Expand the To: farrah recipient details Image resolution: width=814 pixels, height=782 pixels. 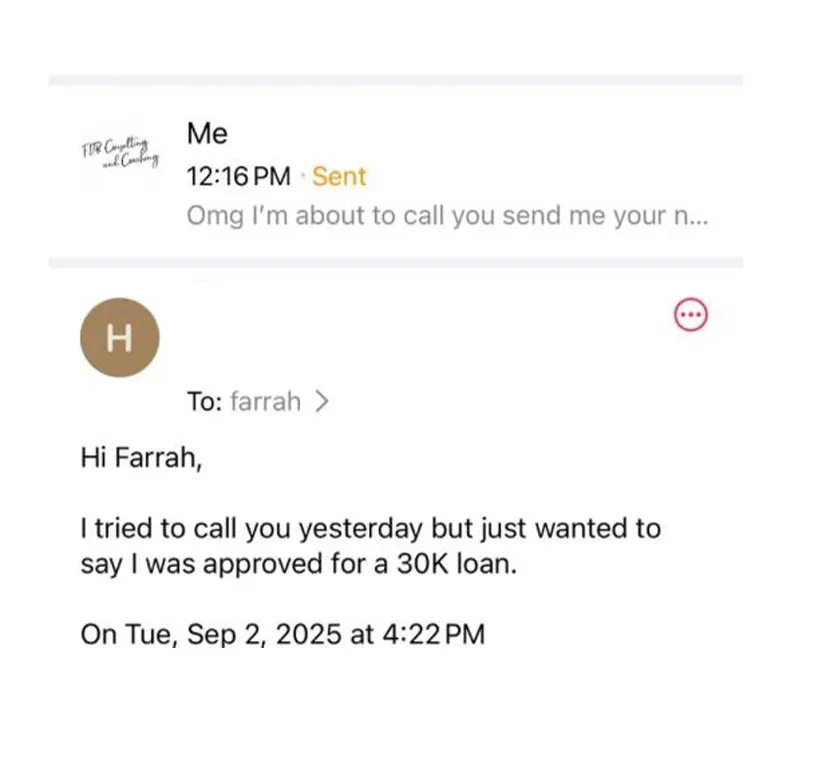264,402
